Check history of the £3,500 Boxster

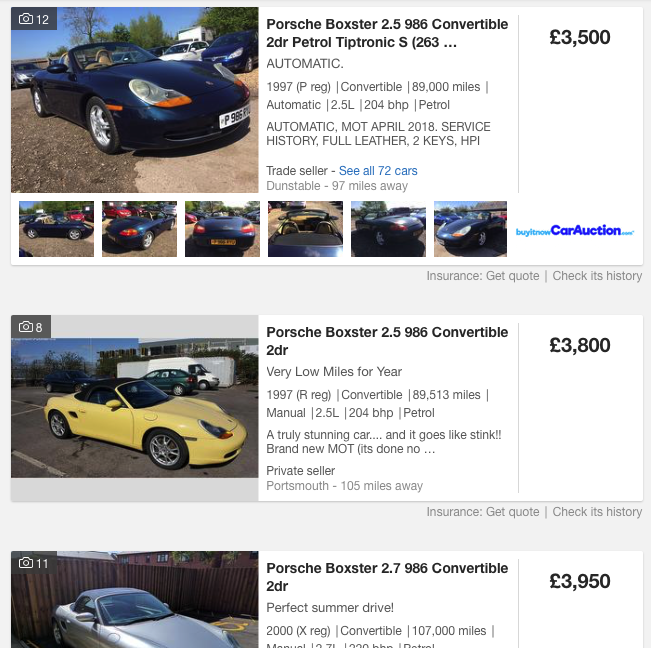pos(597,276)
